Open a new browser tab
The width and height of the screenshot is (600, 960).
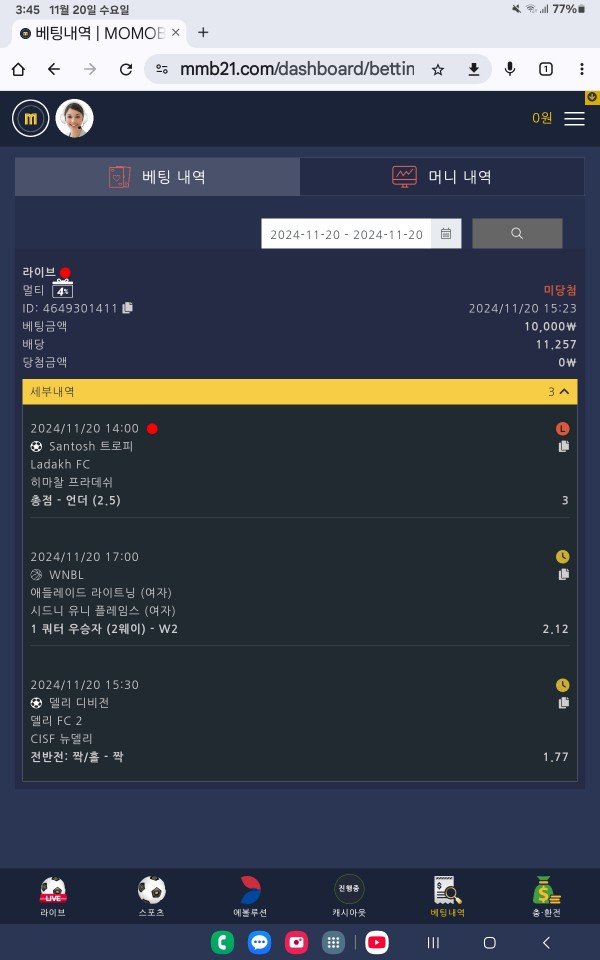coord(203,32)
